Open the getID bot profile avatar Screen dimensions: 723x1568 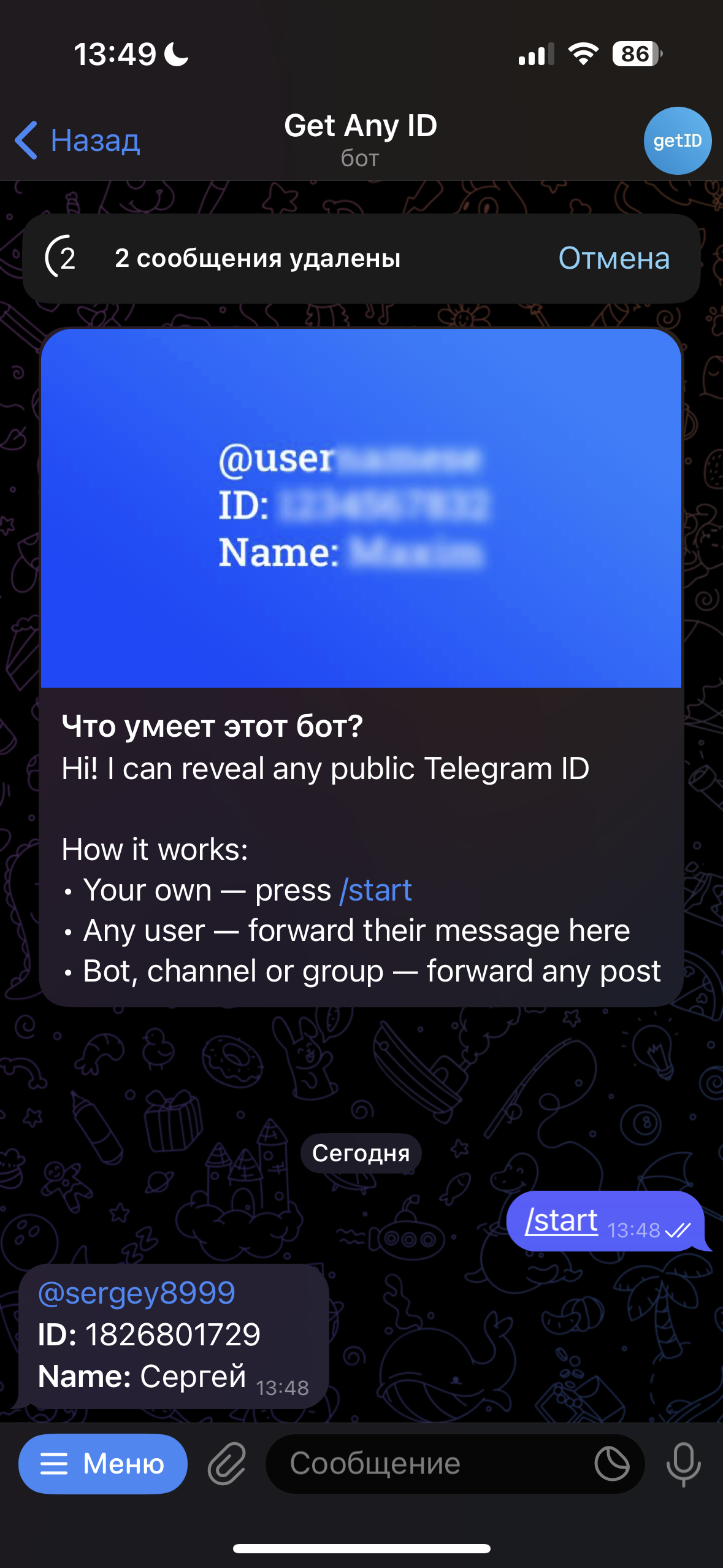pyautogui.click(x=677, y=140)
